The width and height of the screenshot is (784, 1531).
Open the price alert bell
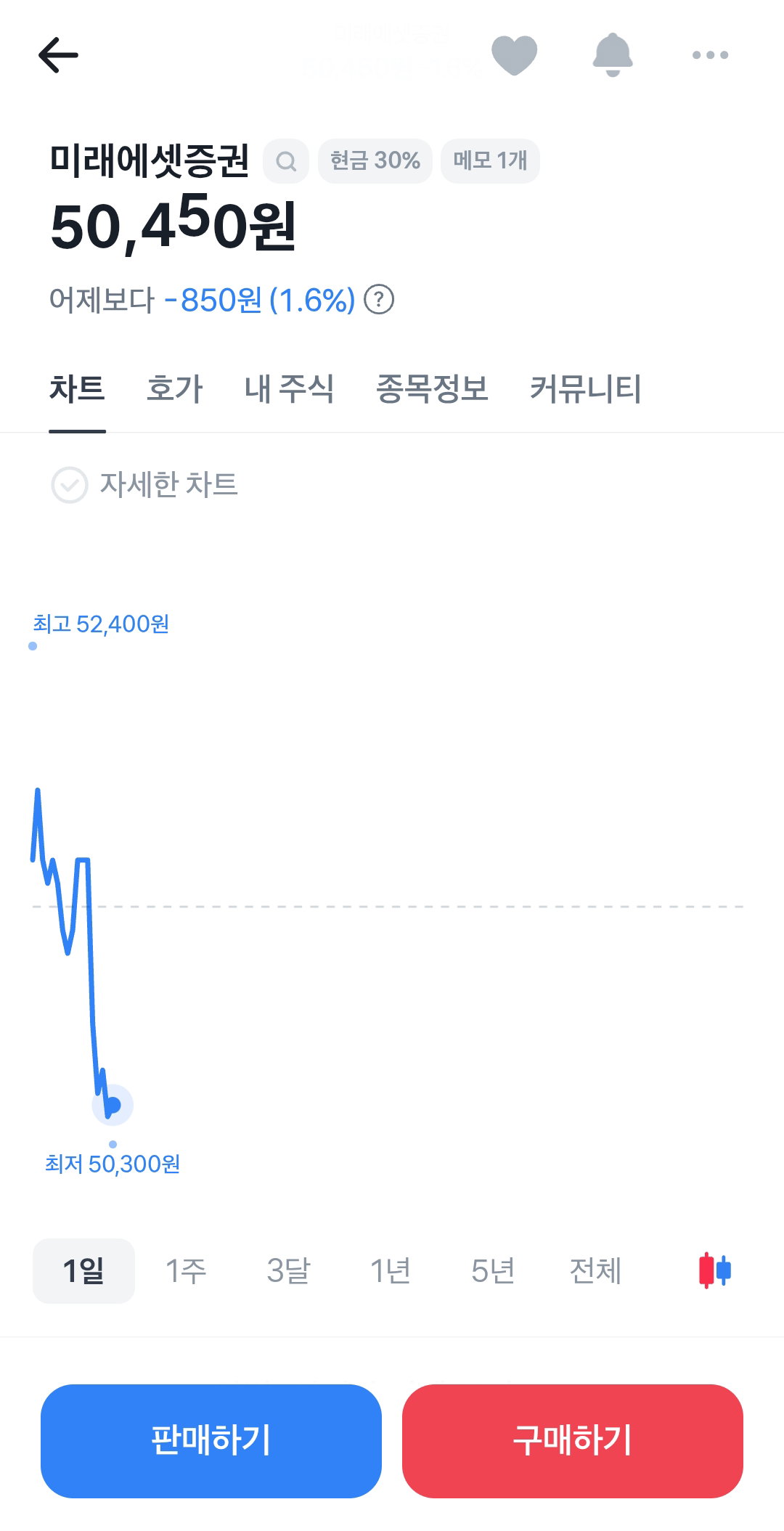[613, 55]
